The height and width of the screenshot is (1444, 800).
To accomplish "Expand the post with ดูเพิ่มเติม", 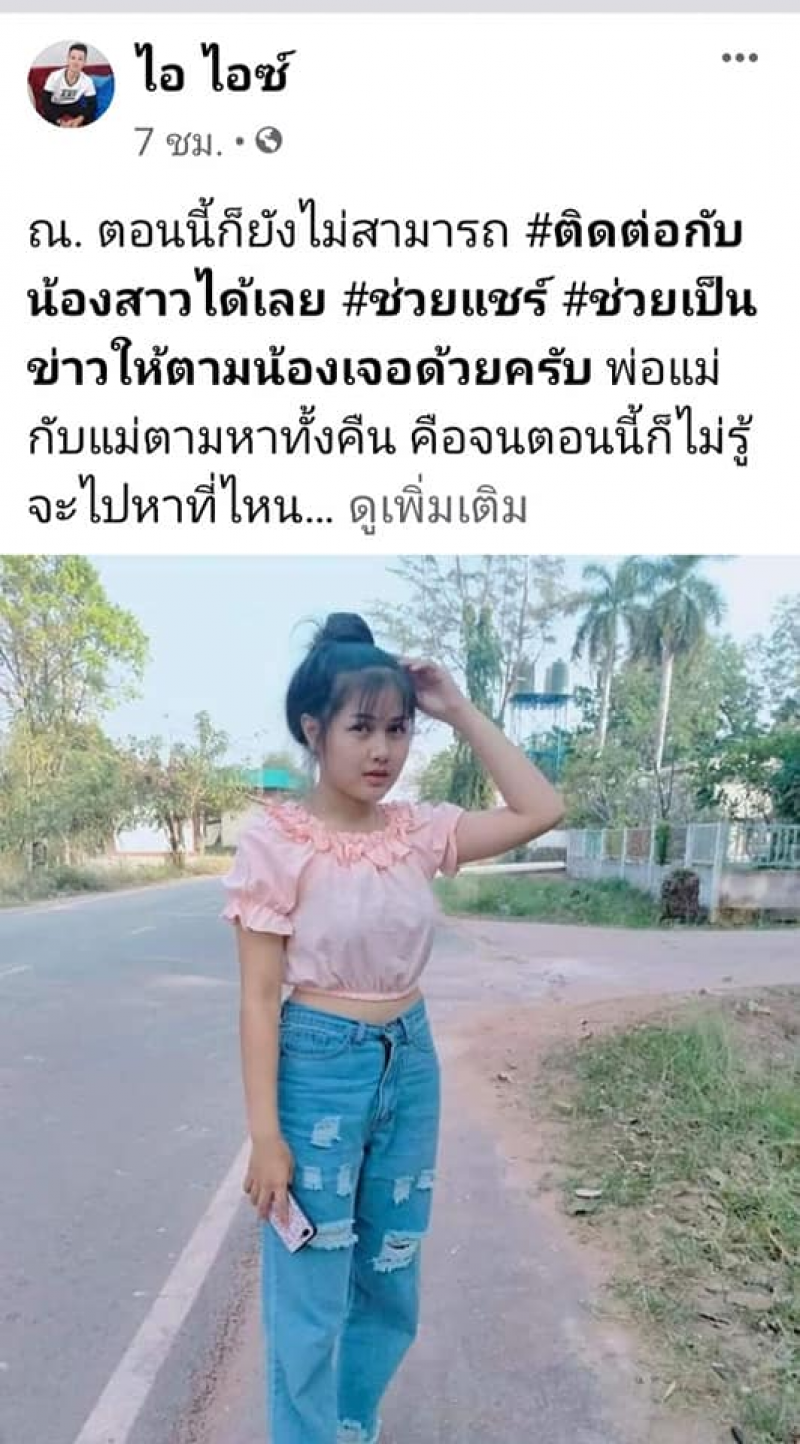I will click(437, 509).
